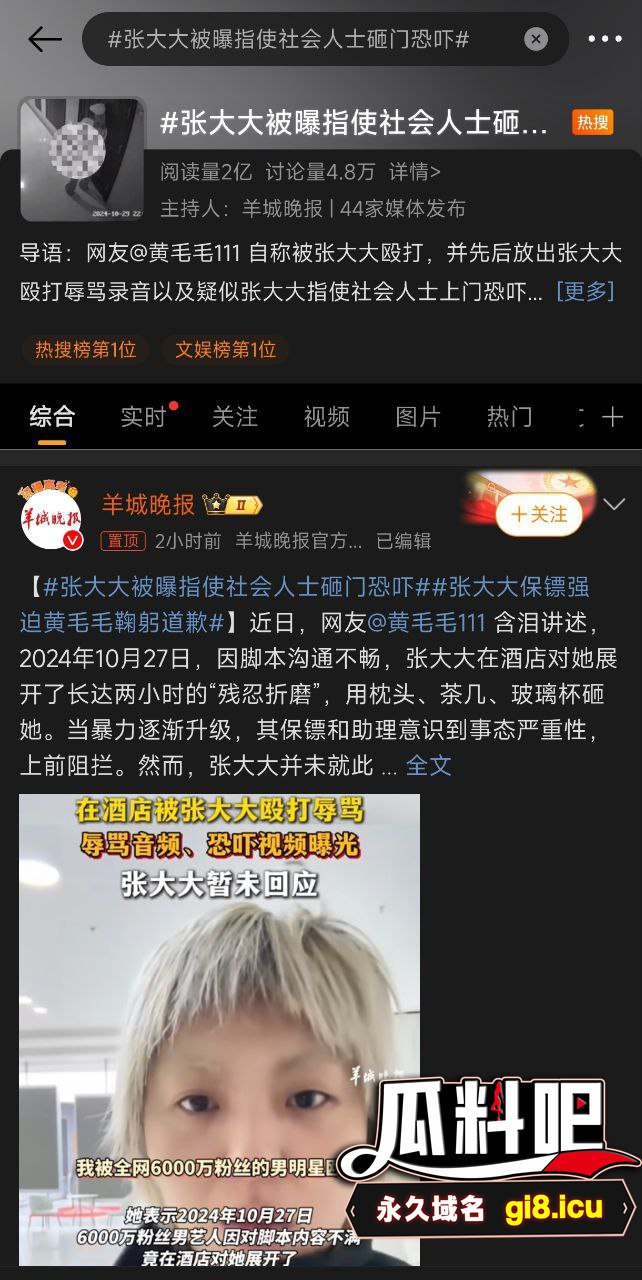Clear the search query text

[x=536, y=39]
